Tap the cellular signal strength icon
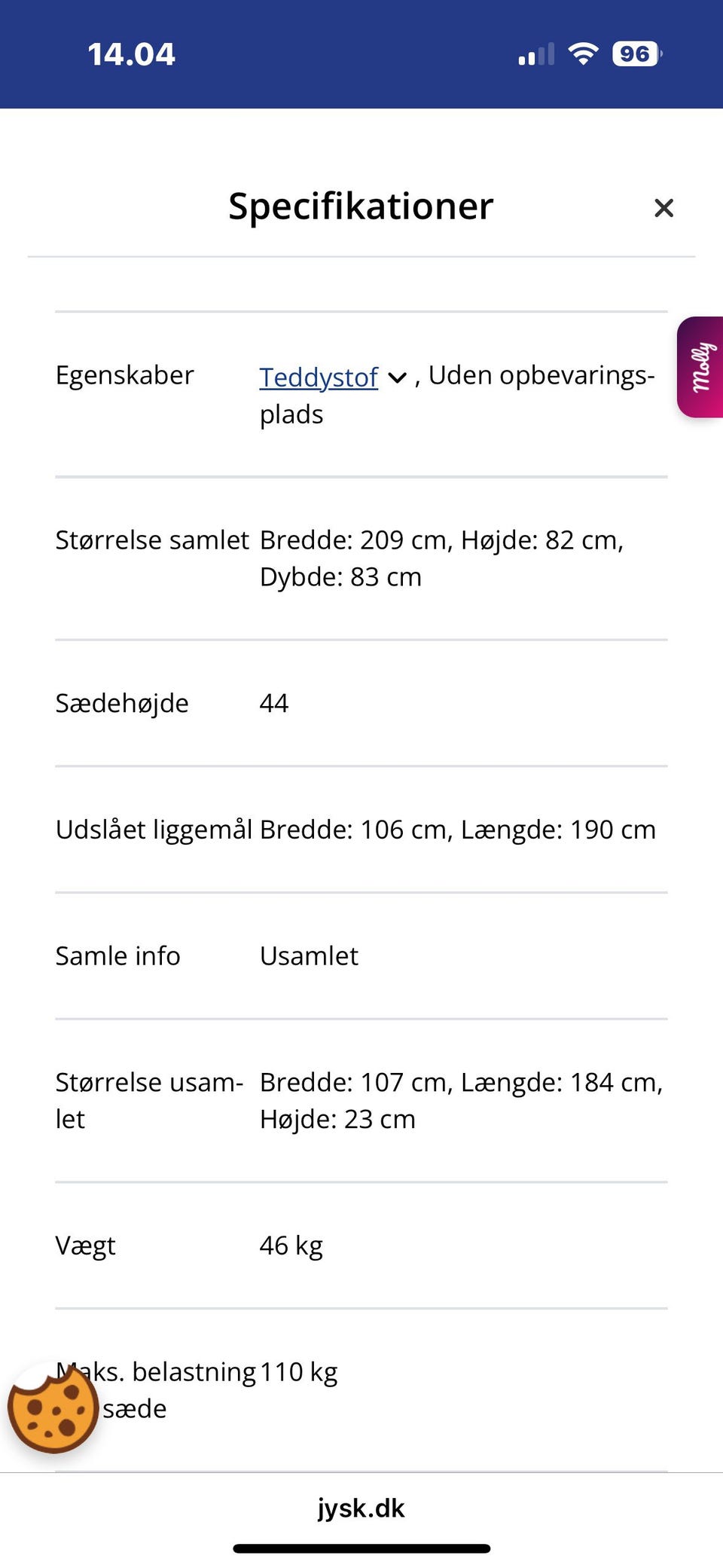This screenshot has height=1568, width=723. pyautogui.click(x=535, y=53)
